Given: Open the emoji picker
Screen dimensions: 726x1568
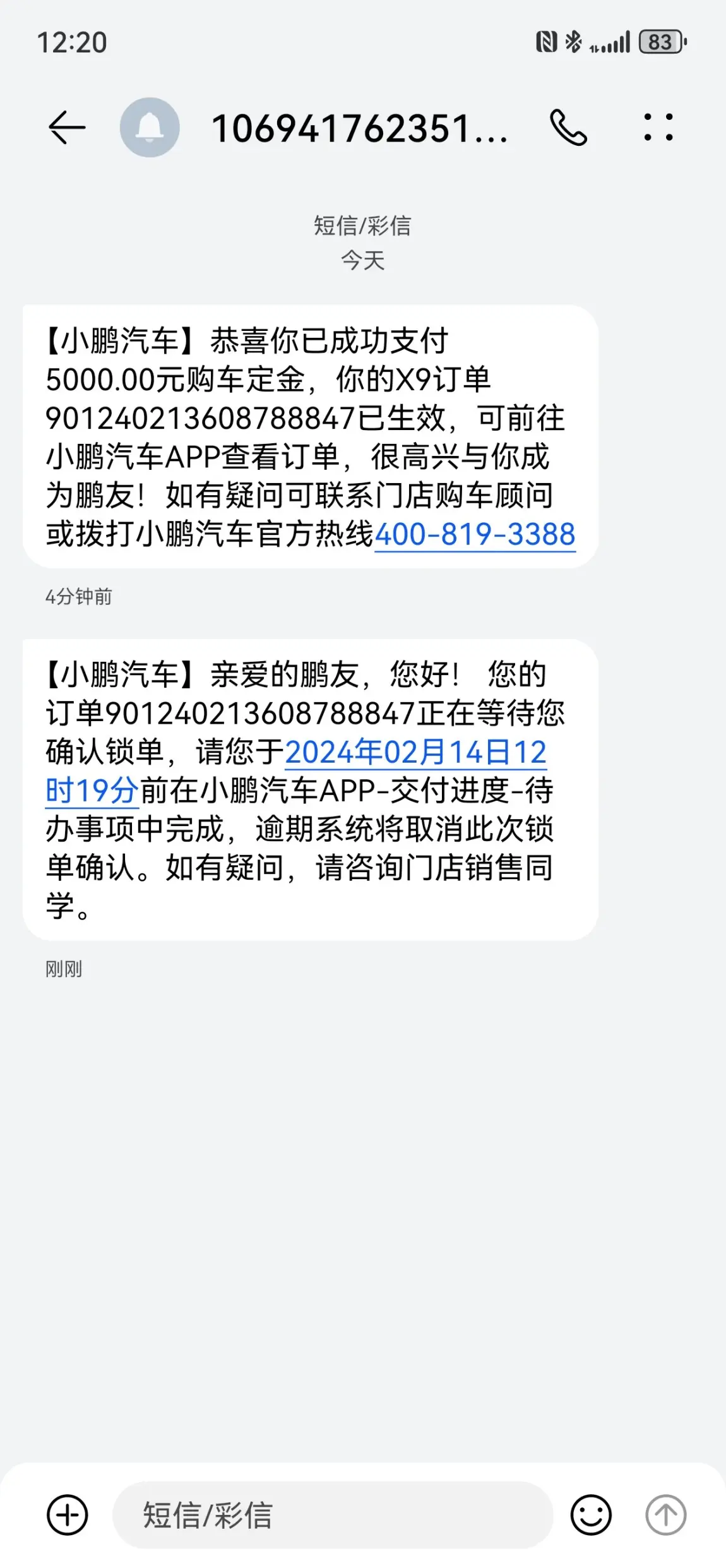Looking at the screenshot, I should click(x=591, y=1514).
